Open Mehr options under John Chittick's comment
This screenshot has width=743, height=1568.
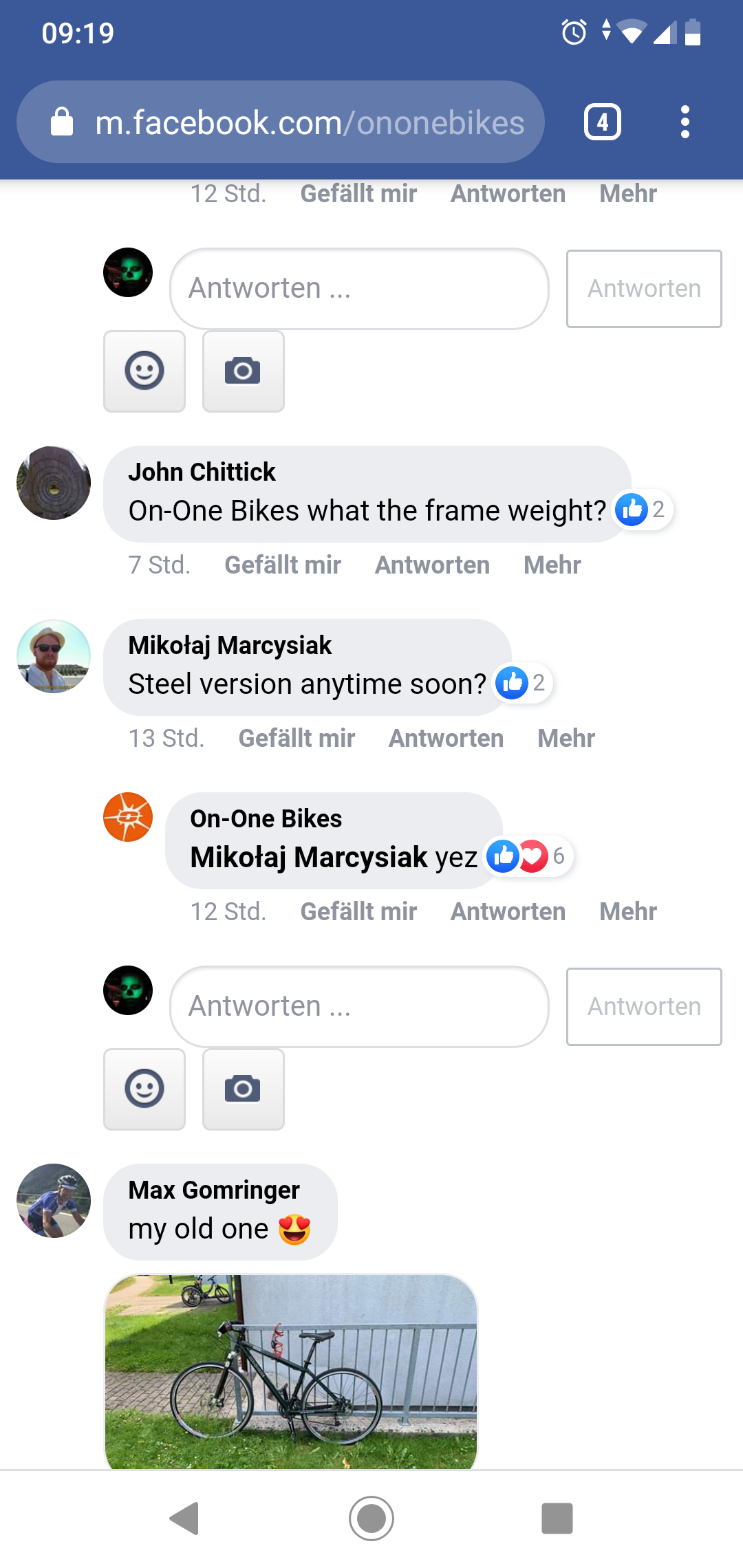[552, 565]
